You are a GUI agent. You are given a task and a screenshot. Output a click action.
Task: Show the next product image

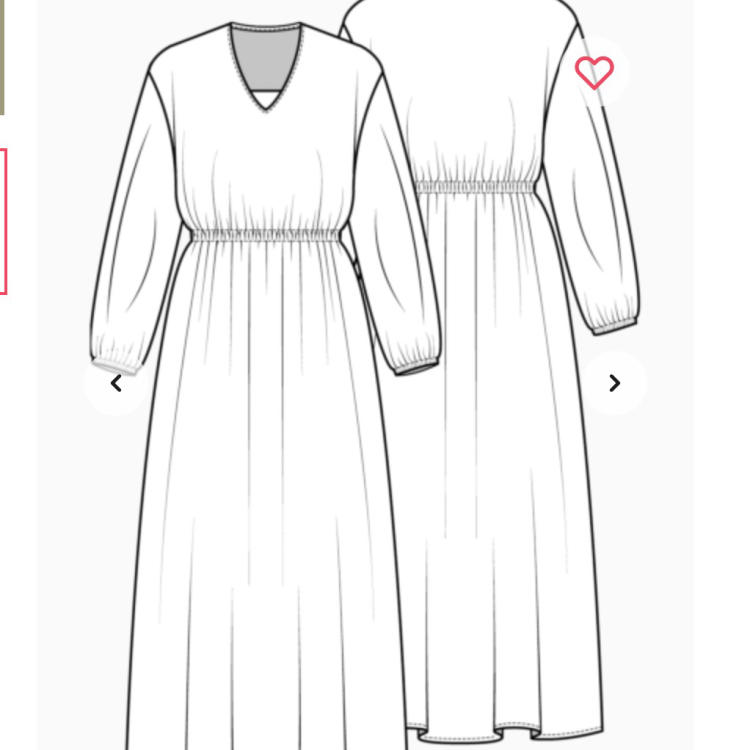coord(614,383)
